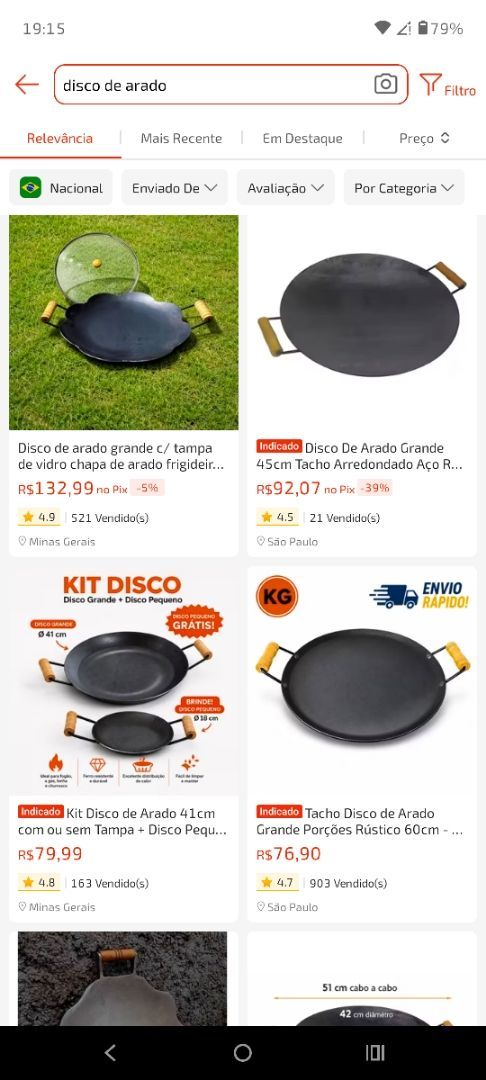
Task: Open the Kit Disco de Arado 41cm product
Action: point(124,744)
